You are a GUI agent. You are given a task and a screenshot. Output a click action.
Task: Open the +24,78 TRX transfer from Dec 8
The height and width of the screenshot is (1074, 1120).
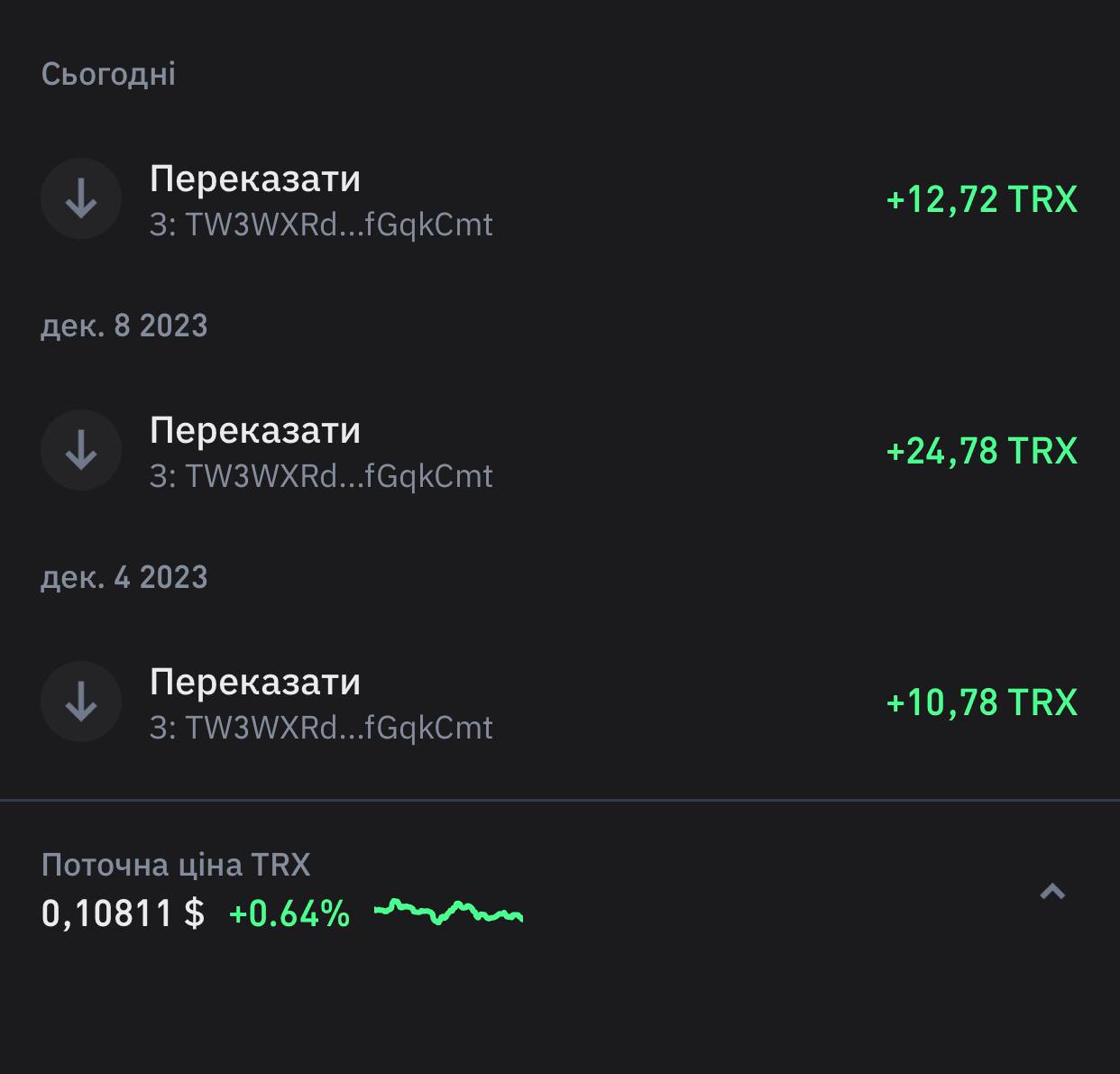(x=559, y=451)
